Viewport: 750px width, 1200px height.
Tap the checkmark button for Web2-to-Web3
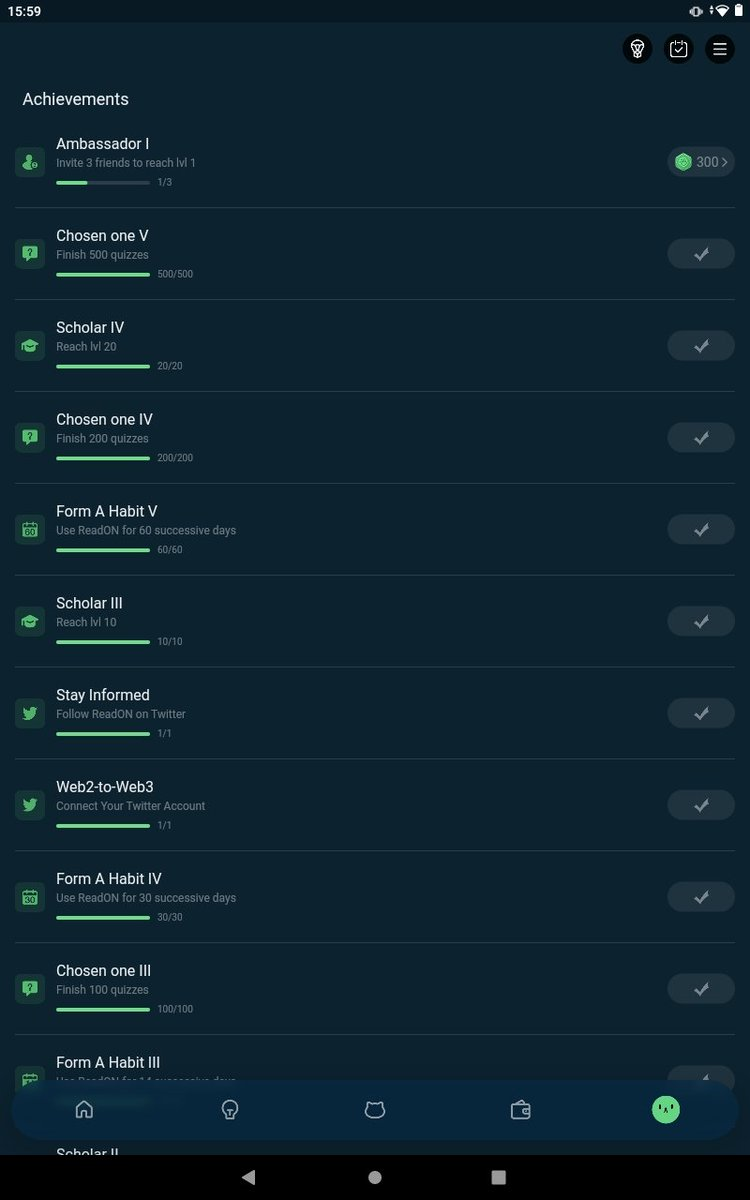coord(701,805)
